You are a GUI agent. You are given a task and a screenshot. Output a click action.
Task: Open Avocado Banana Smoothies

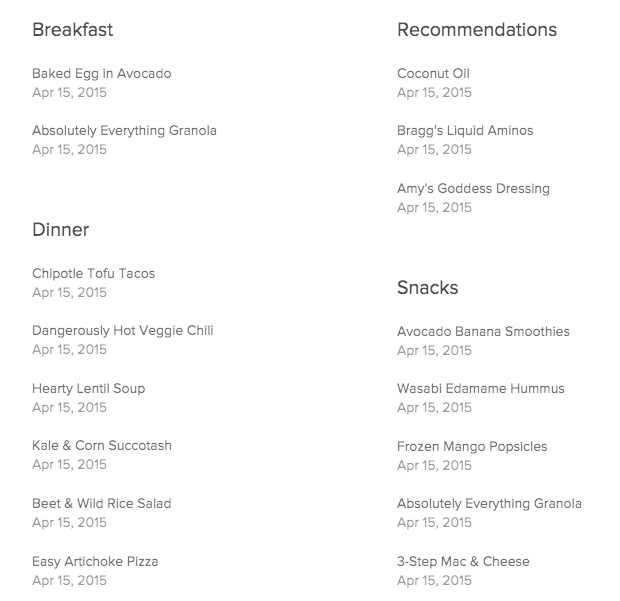pyautogui.click(x=483, y=332)
